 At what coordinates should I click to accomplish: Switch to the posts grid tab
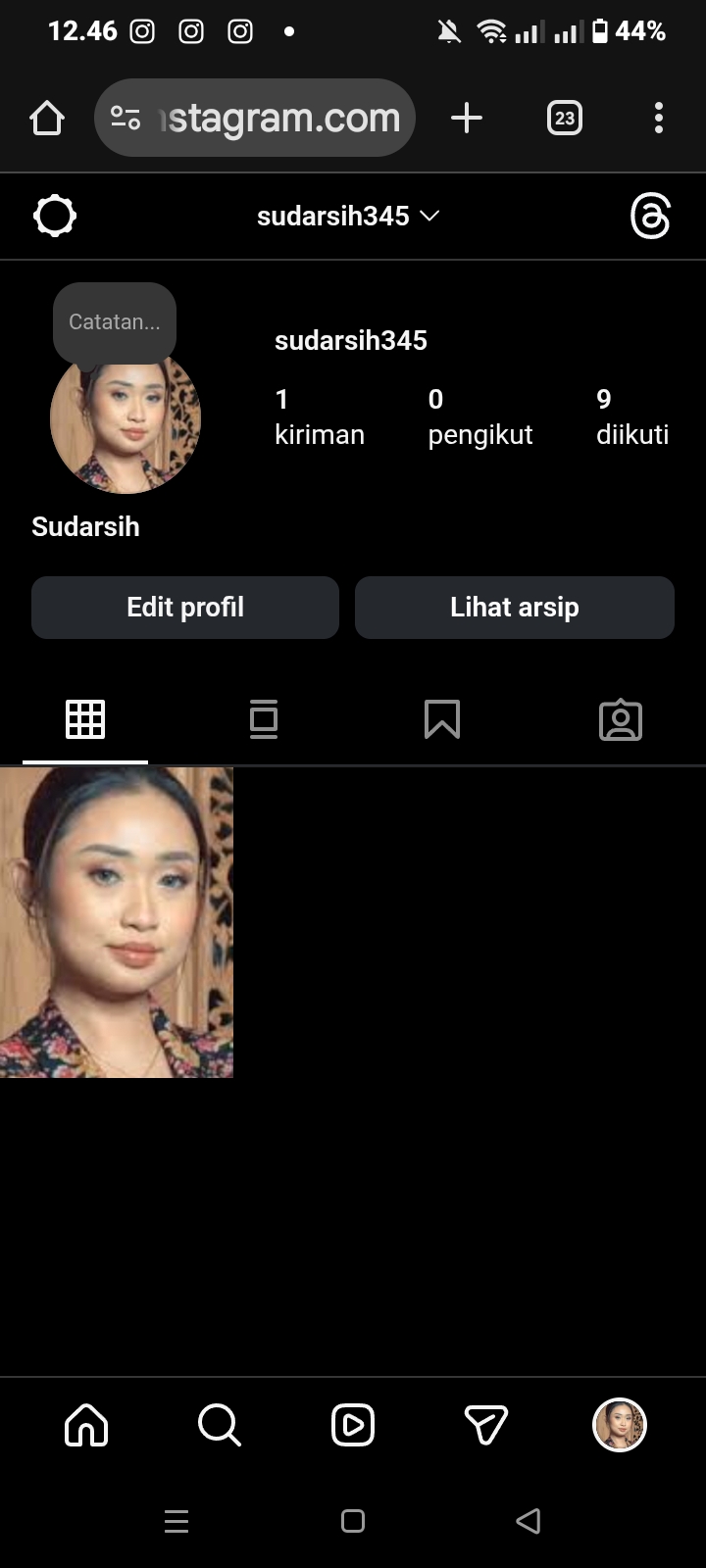(x=85, y=720)
